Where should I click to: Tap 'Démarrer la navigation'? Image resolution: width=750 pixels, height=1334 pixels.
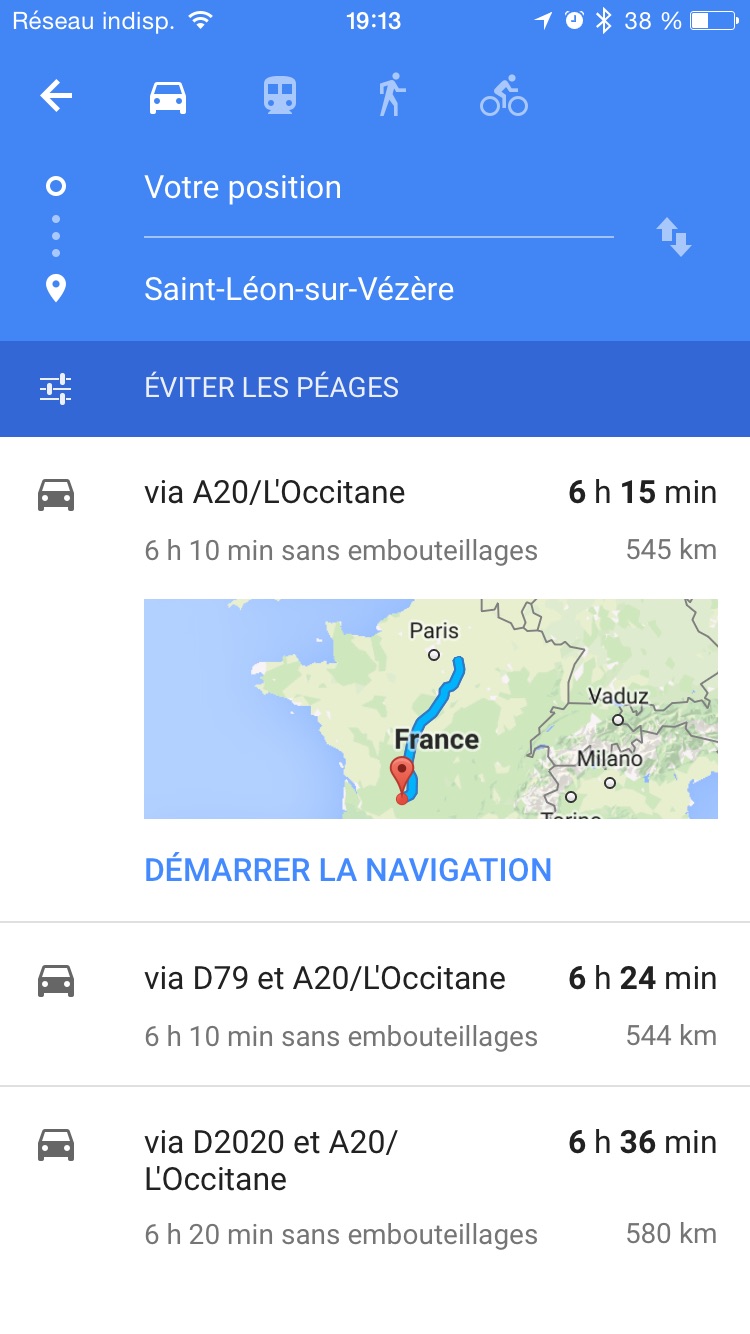(x=348, y=870)
